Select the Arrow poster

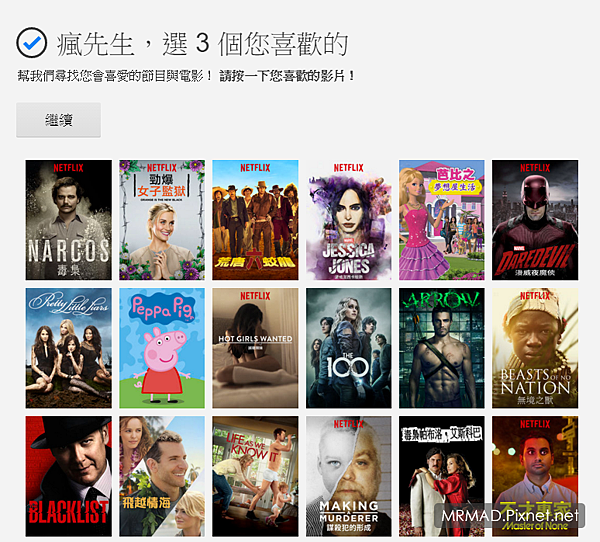pyautogui.click(x=441, y=348)
